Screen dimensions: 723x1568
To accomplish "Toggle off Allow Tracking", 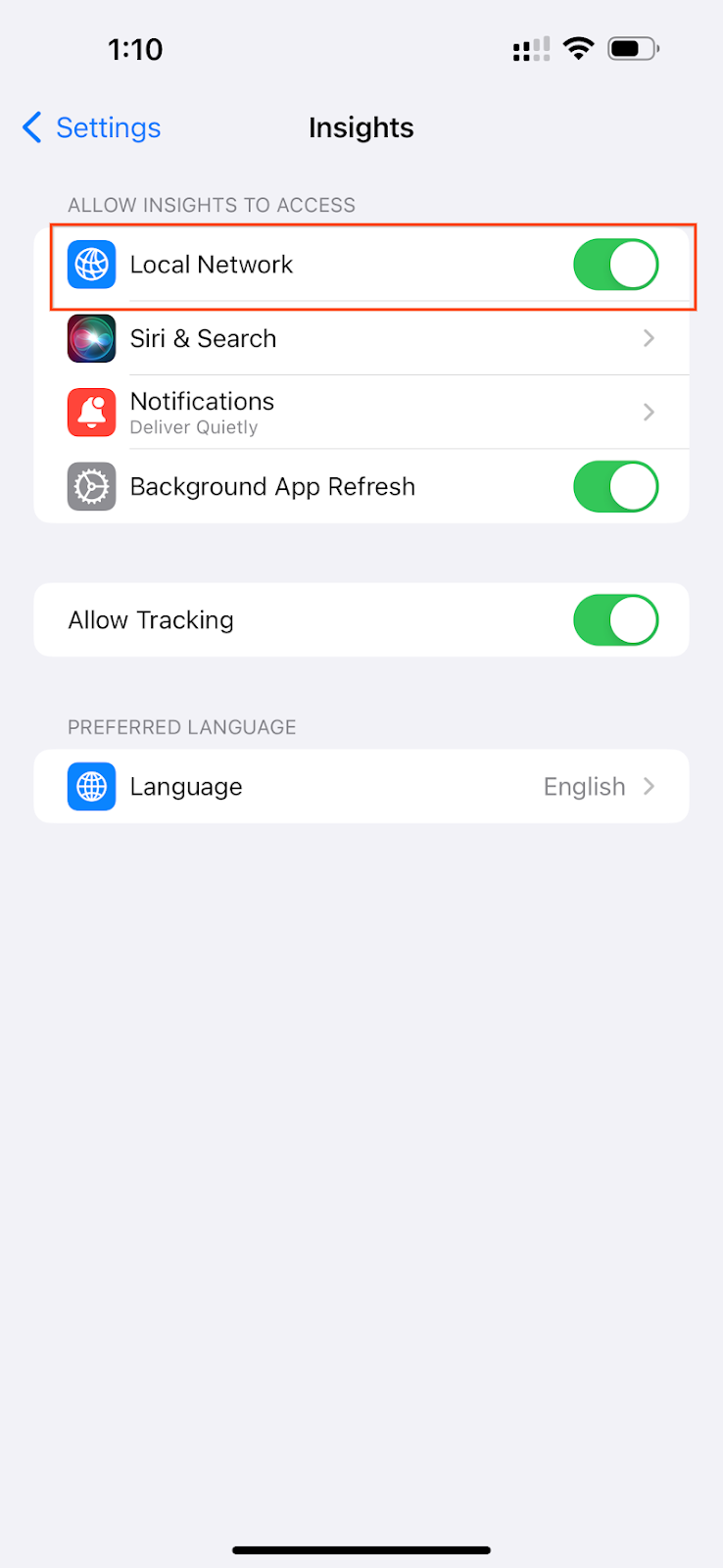I will tap(615, 620).
